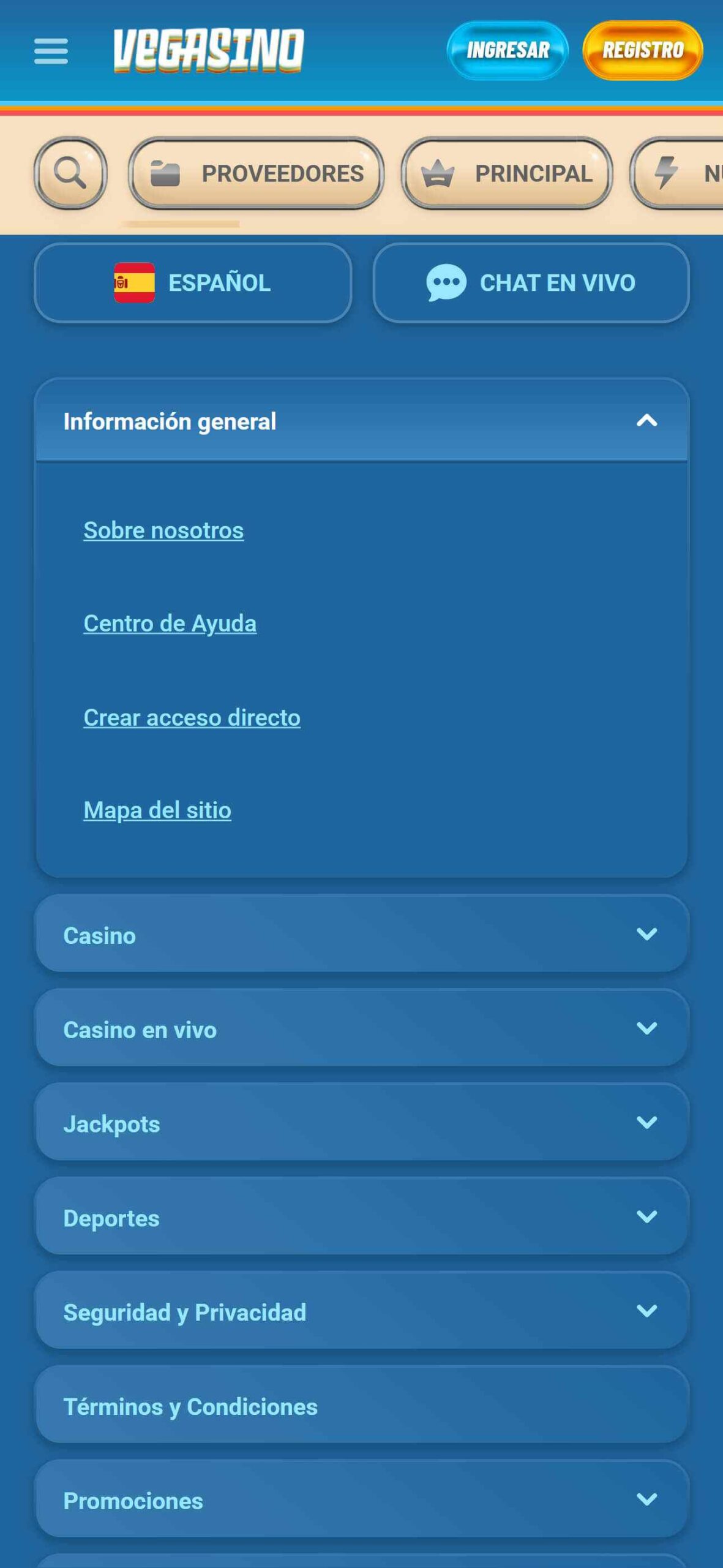Expand the Deportes section
723x1568 pixels.
click(x=362, y=1218)
